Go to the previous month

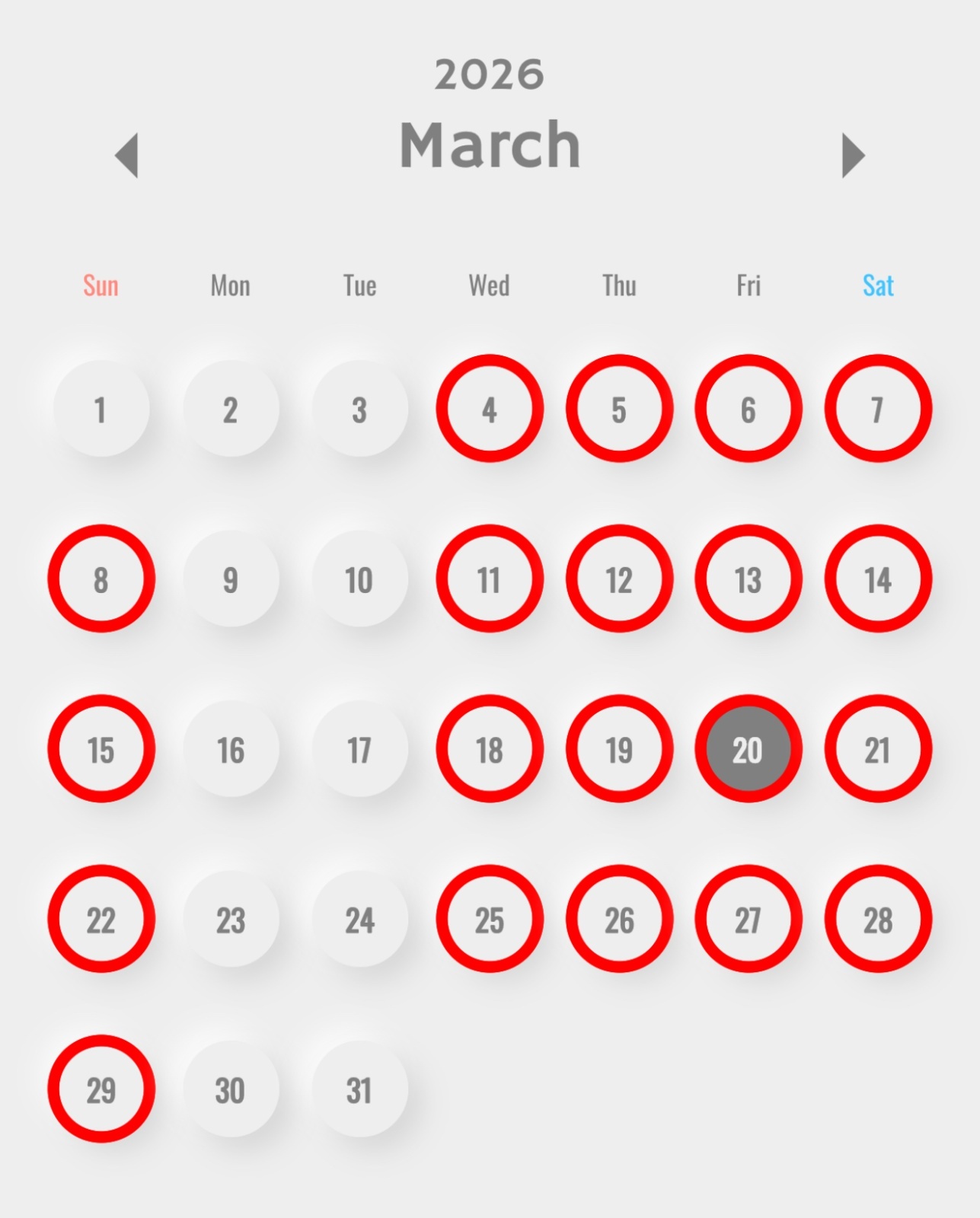click(x=127, y=155)
